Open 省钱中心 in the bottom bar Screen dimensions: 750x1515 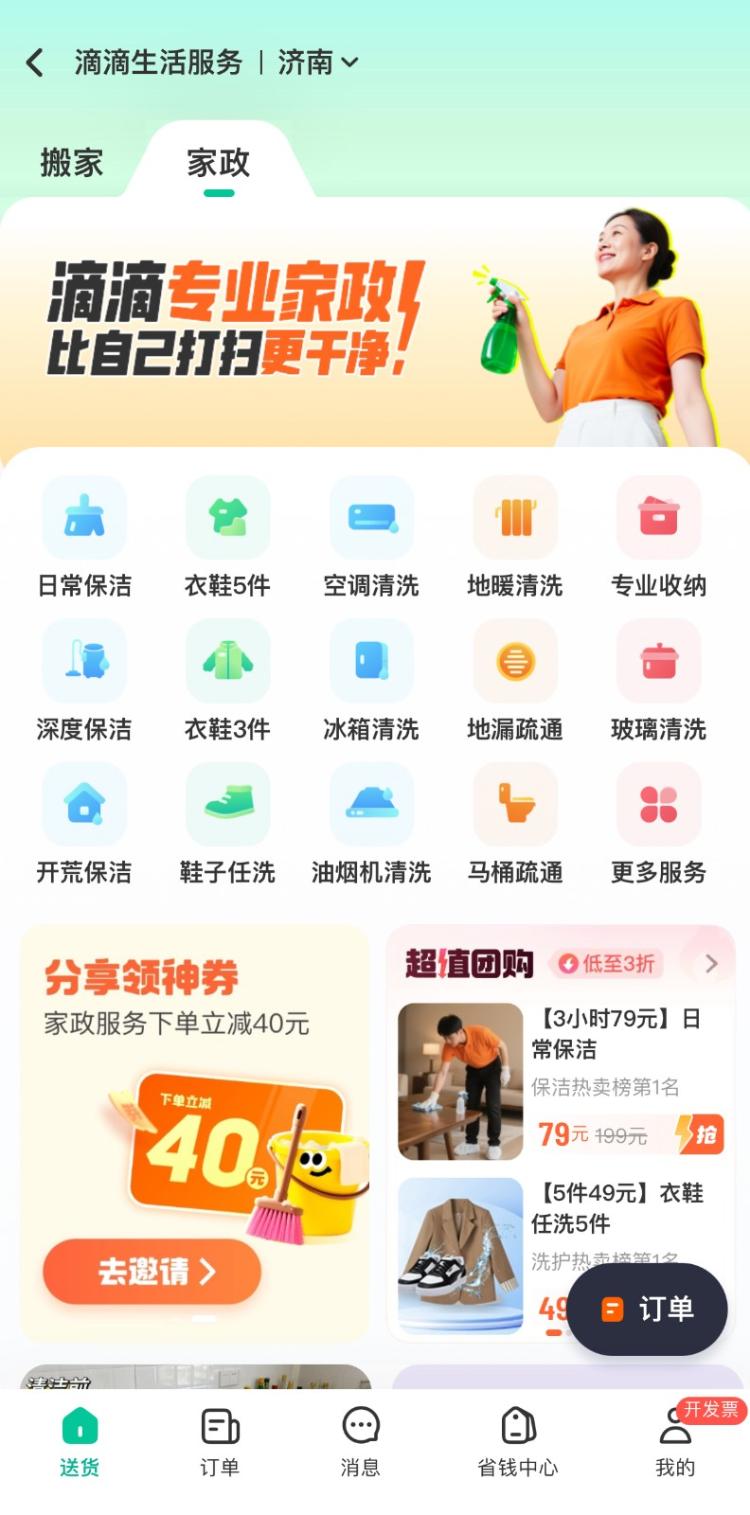click(517, 1440)
